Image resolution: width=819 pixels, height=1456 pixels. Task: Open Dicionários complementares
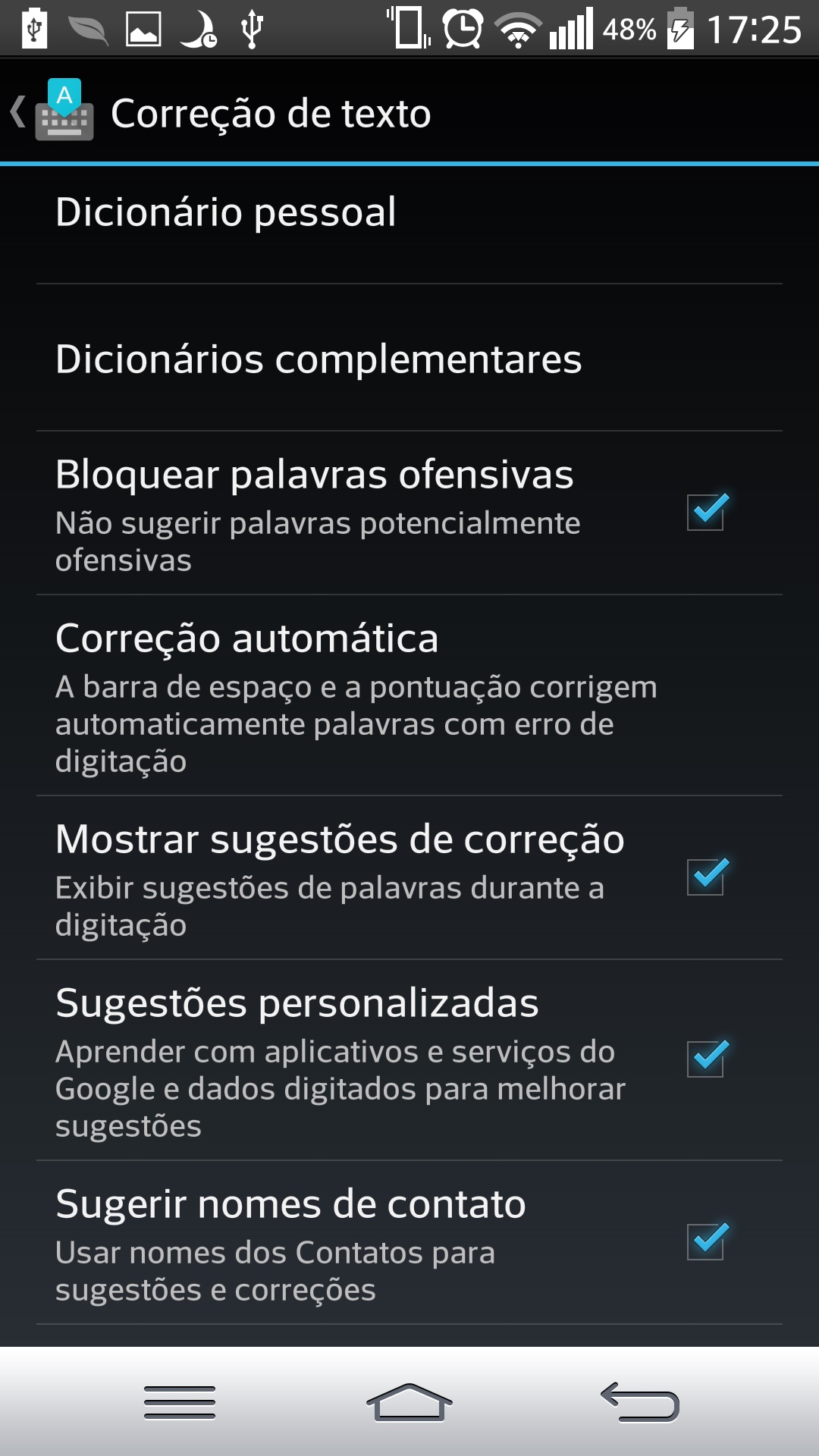coord(409,358)
